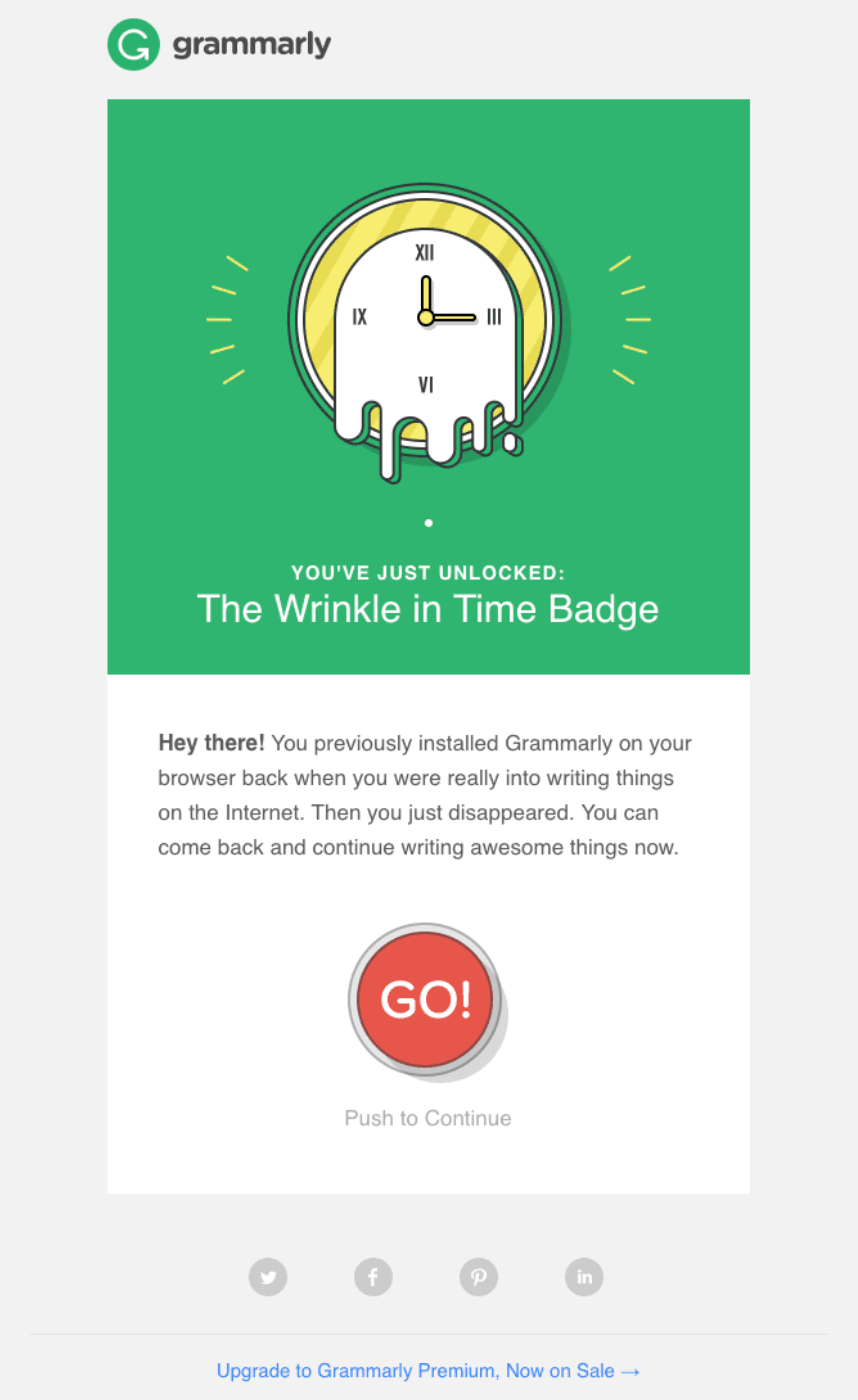Select the green G circle icon
This screenshot has width=858, height=1400.
[133, 44]
